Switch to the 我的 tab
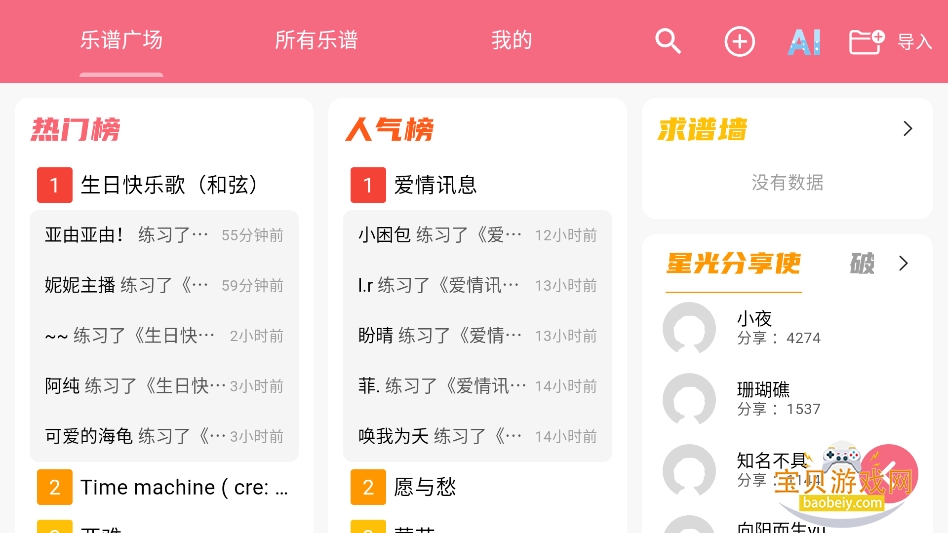The image size is (948, 533). click(511, 41)
